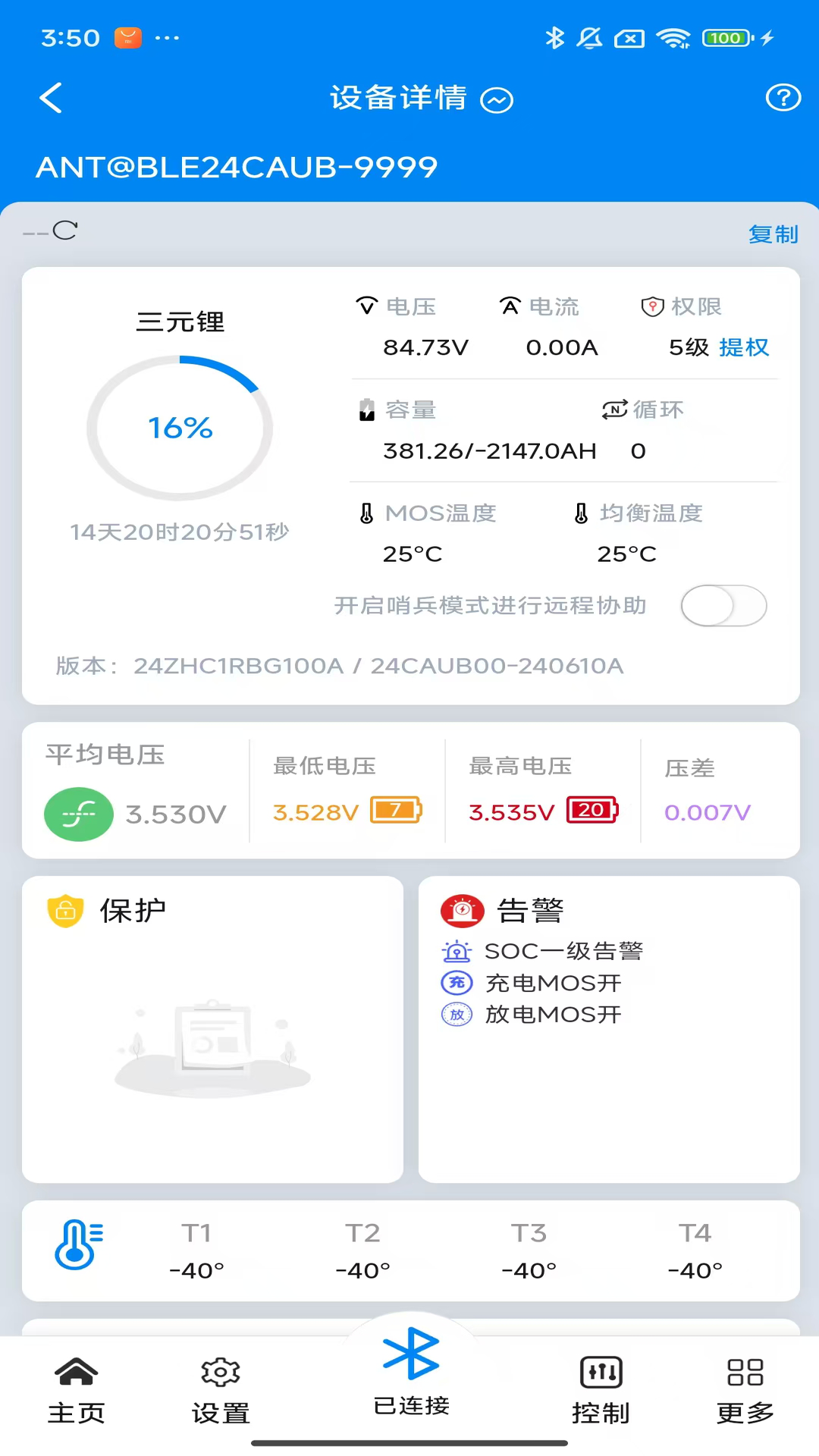Open the 更多 more tab
Viewport: 819px width, 1456px height.
click(745, 1388)
